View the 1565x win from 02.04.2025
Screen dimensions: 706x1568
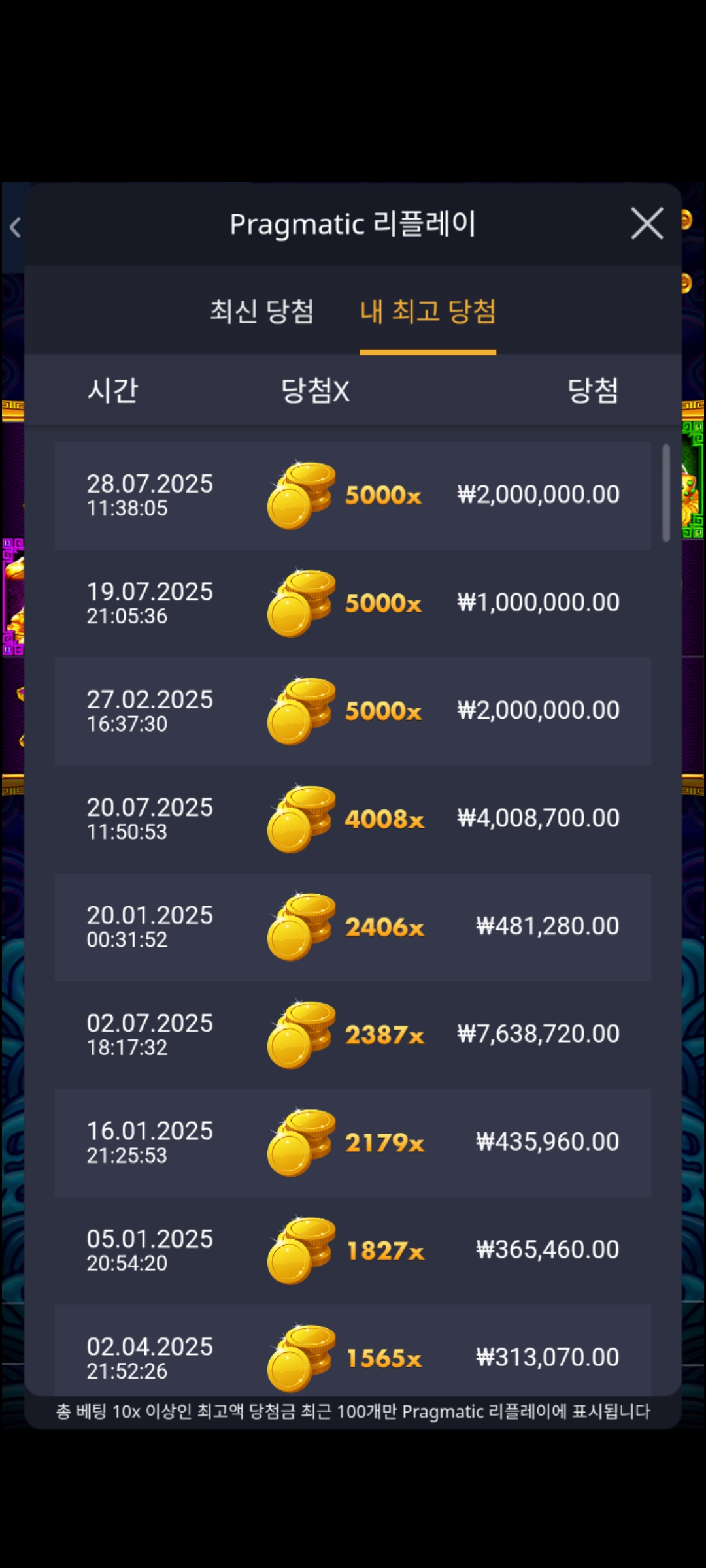353,1350
